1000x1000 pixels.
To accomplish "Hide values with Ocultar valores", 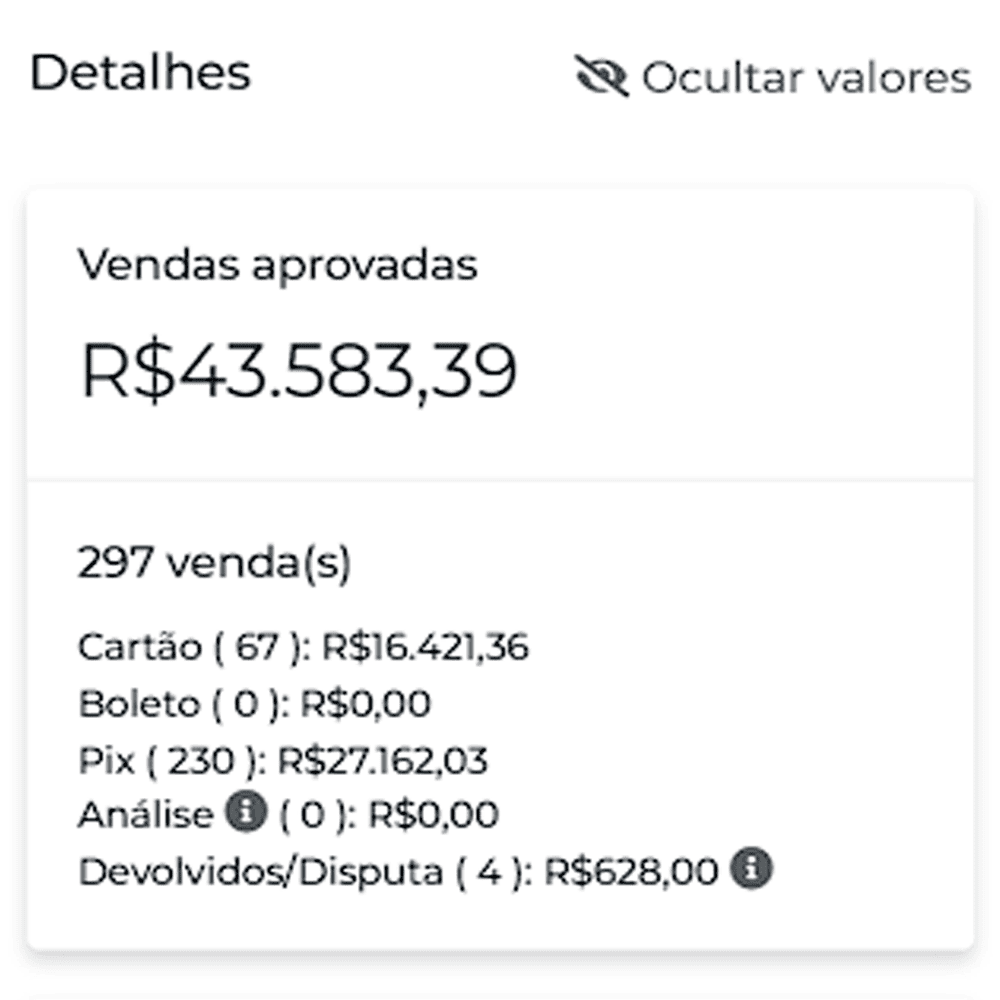I will tap(773, 78).
